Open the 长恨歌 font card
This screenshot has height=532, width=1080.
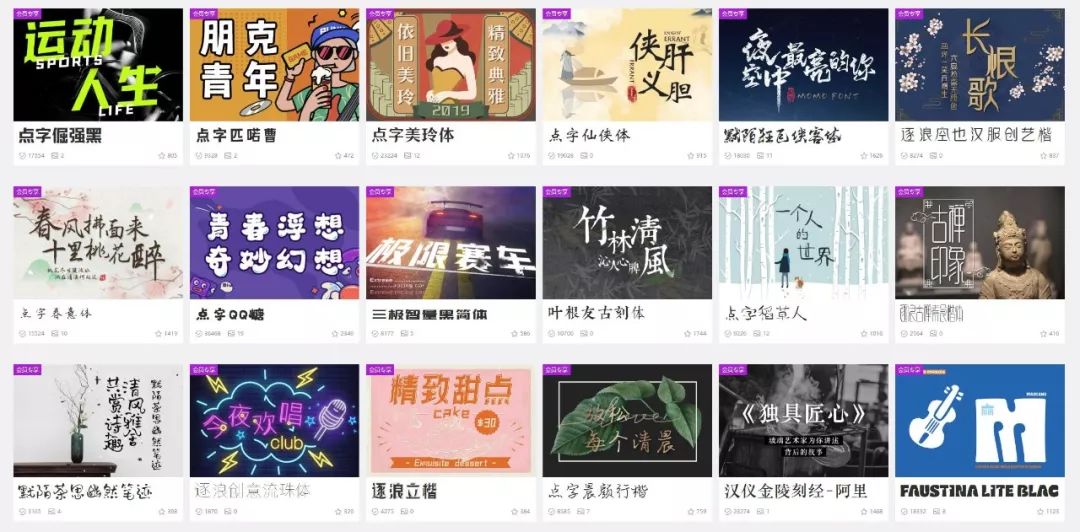coord(979,66)
